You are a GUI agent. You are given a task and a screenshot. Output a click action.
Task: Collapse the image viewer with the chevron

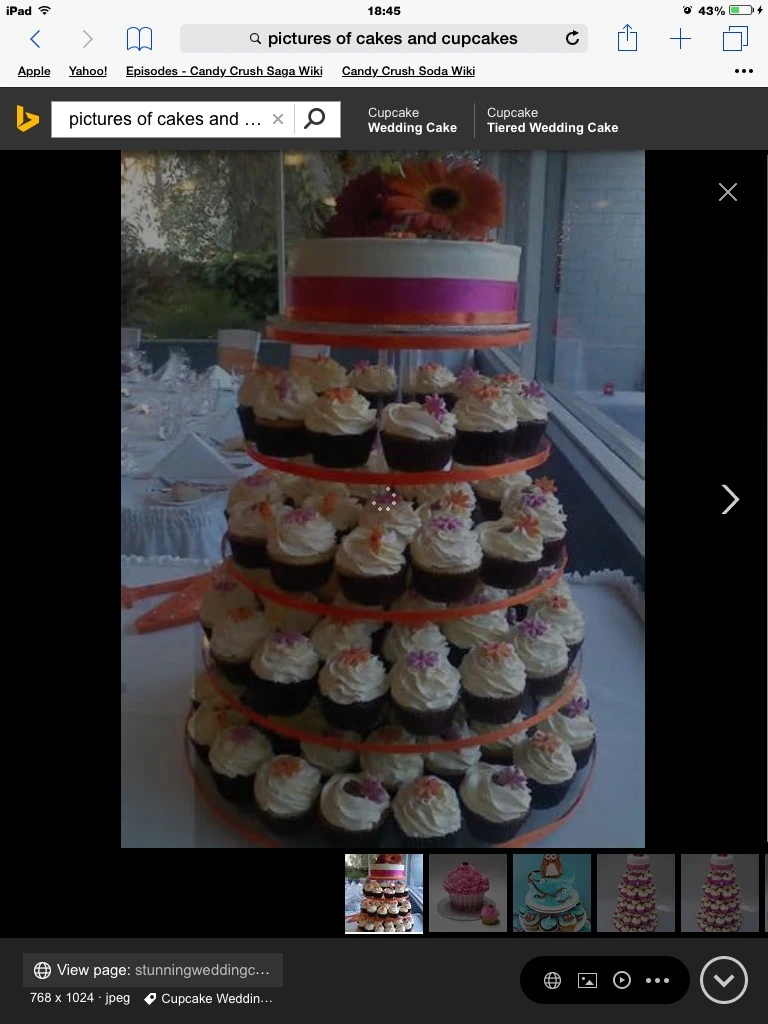[723, 980]
